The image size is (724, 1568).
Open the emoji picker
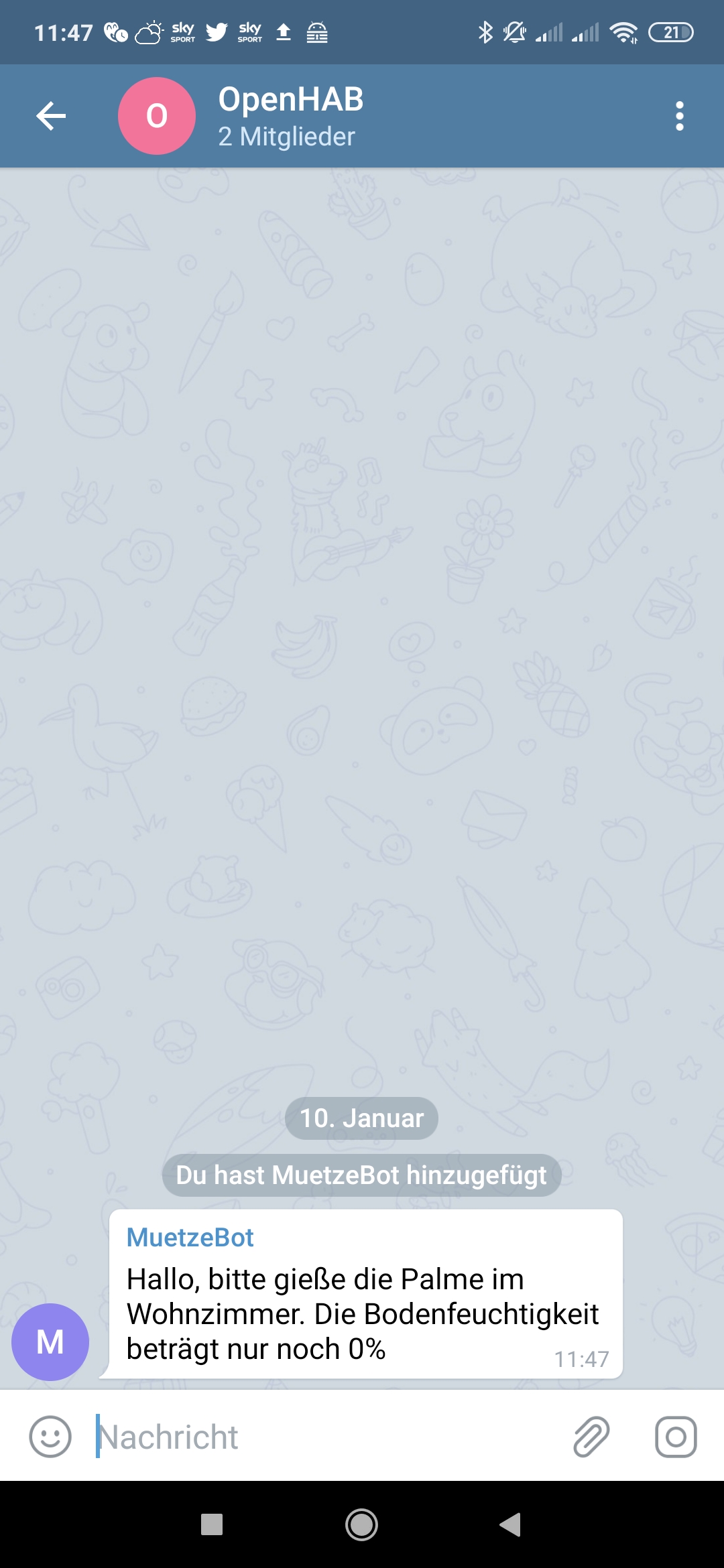[50, 1436]
